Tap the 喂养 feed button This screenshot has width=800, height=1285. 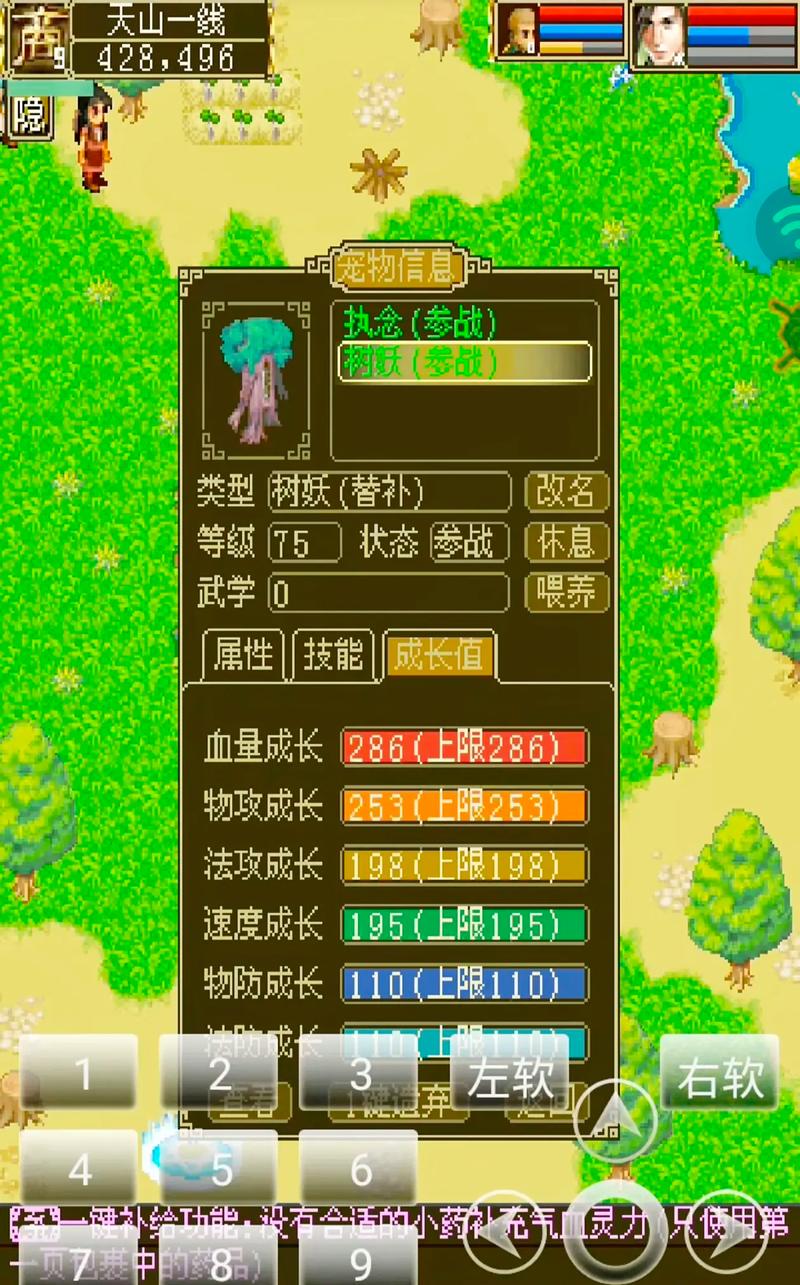coord(567,593)
